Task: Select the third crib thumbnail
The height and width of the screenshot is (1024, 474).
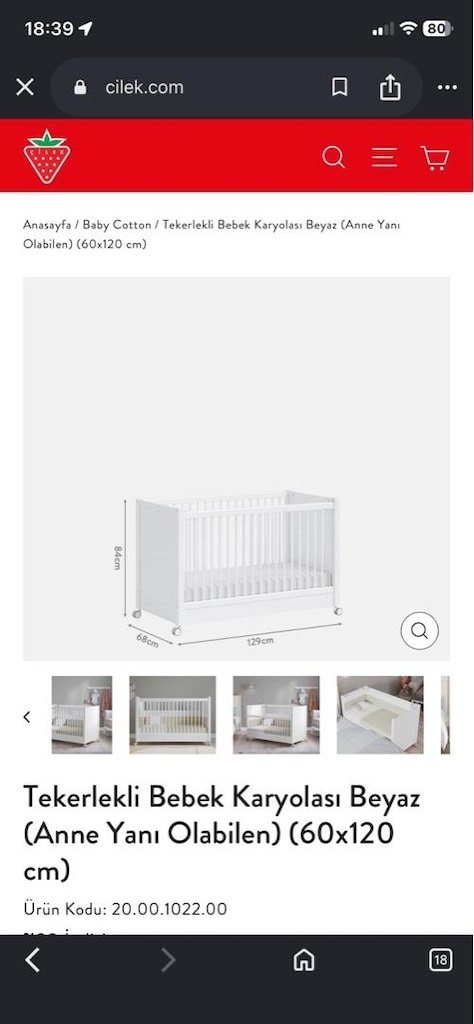Action: coord(276,714)
